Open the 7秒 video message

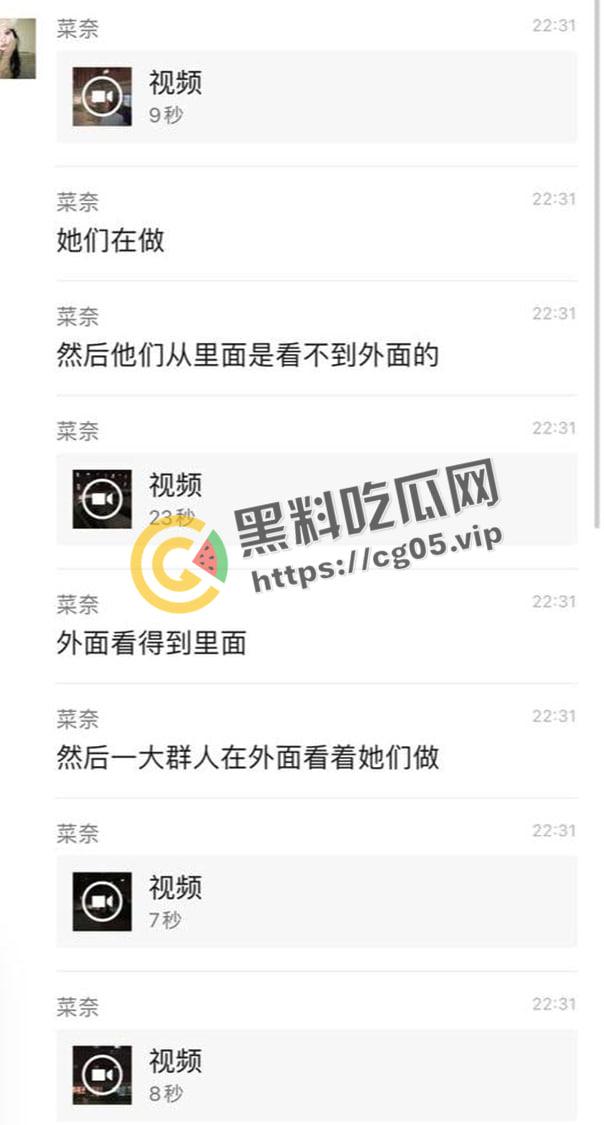(102, 901)
